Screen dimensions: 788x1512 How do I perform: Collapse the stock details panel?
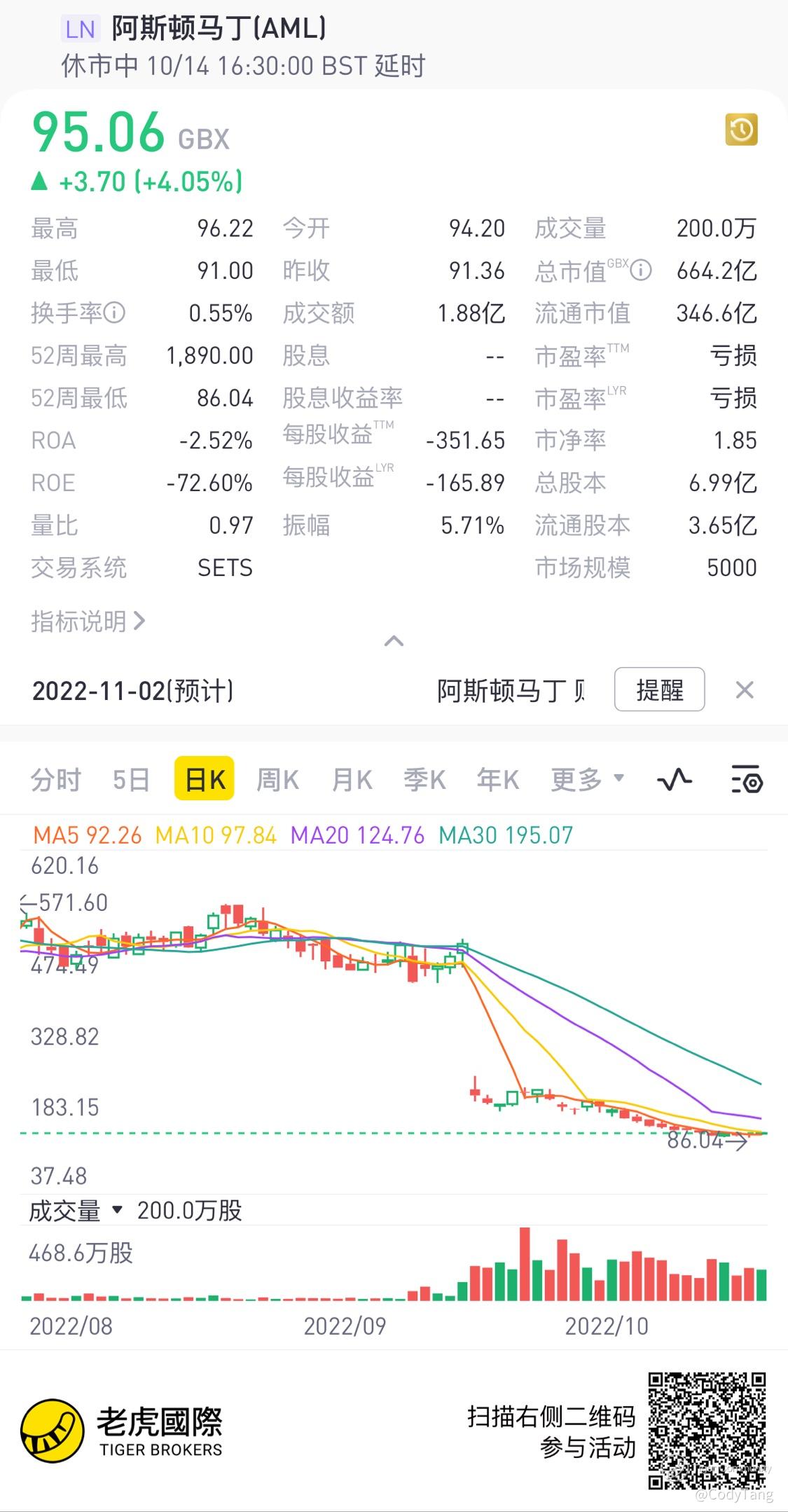[x=394, y=640]
